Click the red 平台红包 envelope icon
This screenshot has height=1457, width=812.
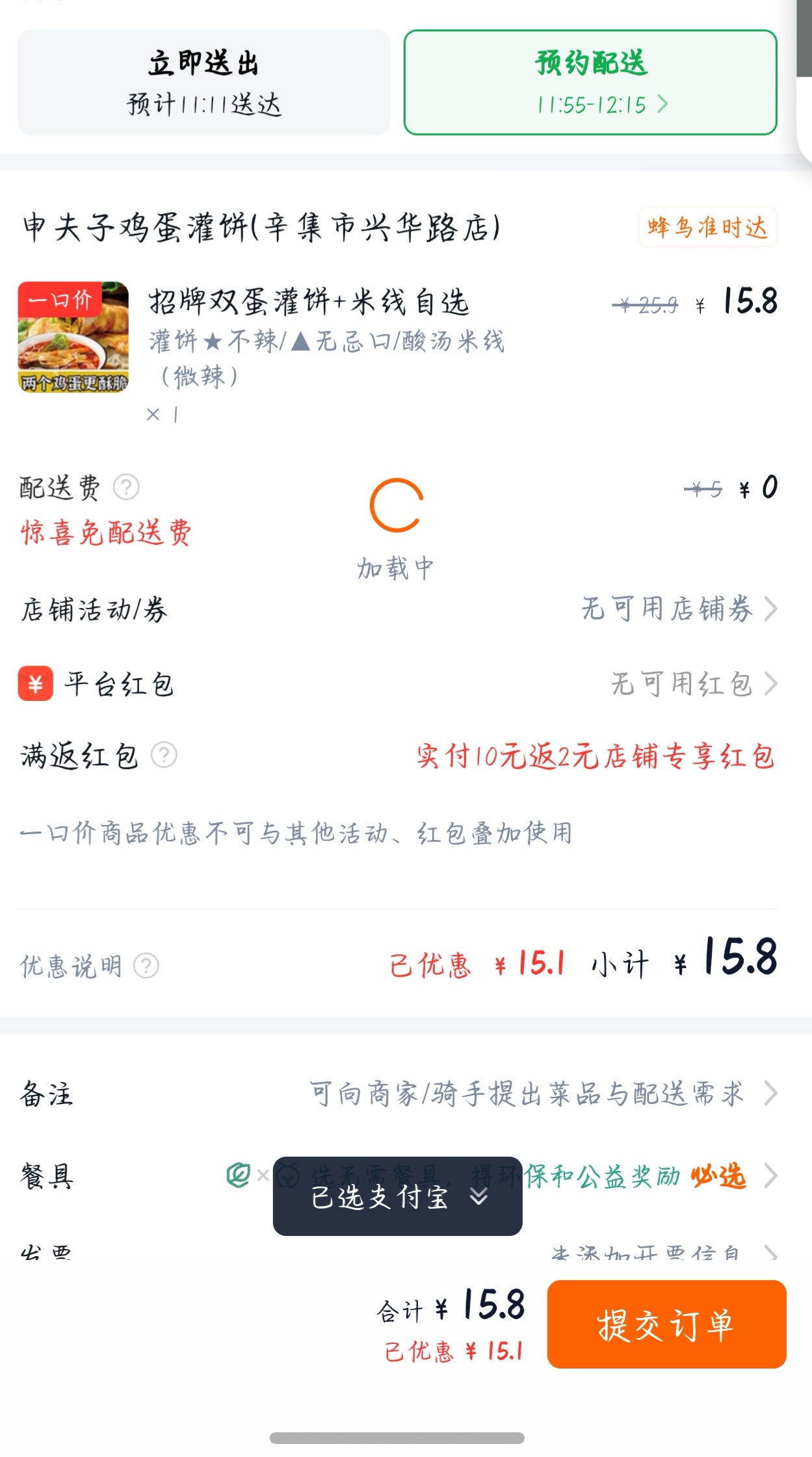pos(34,681)
